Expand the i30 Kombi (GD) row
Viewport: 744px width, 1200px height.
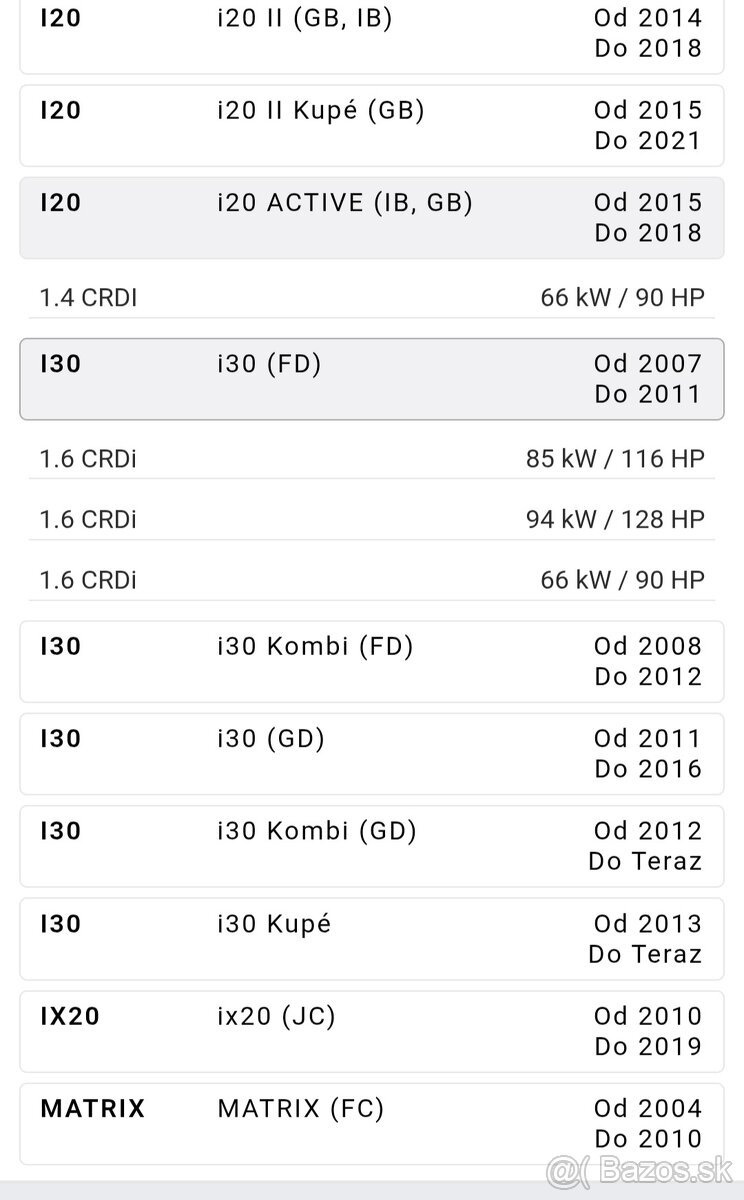(x=371, y=846)
